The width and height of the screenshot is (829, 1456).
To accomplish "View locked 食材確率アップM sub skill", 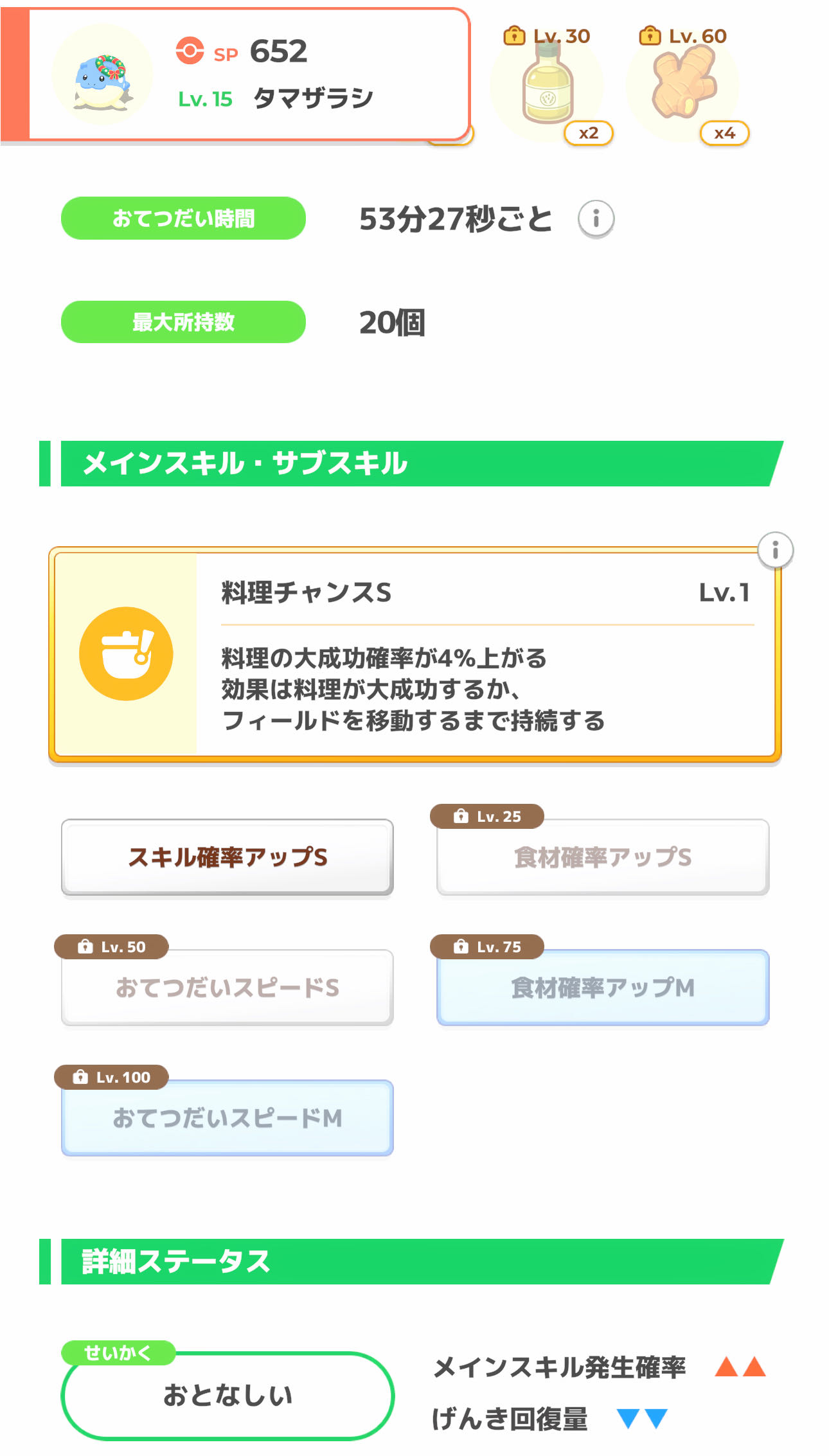I will point(603,988).
